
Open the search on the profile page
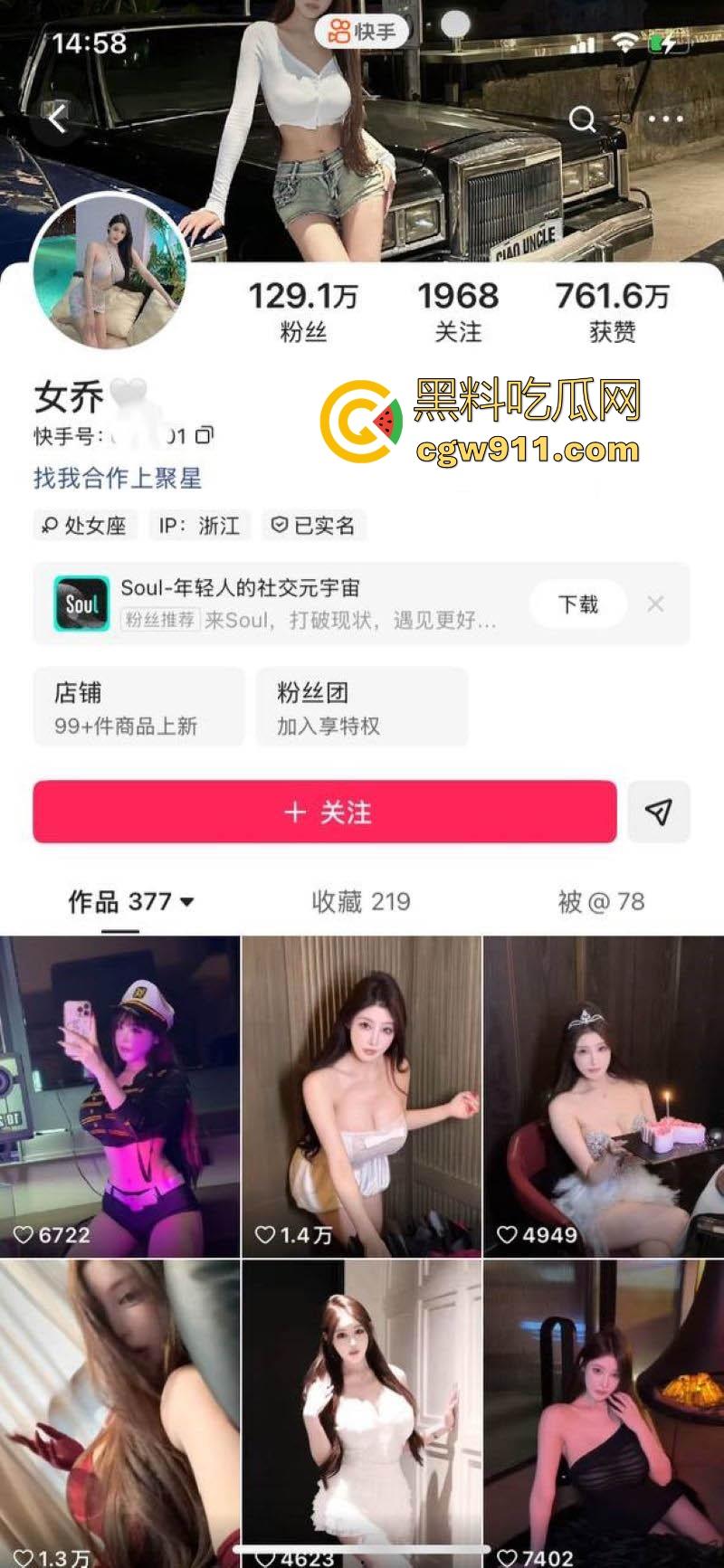(x=582, y=119)
